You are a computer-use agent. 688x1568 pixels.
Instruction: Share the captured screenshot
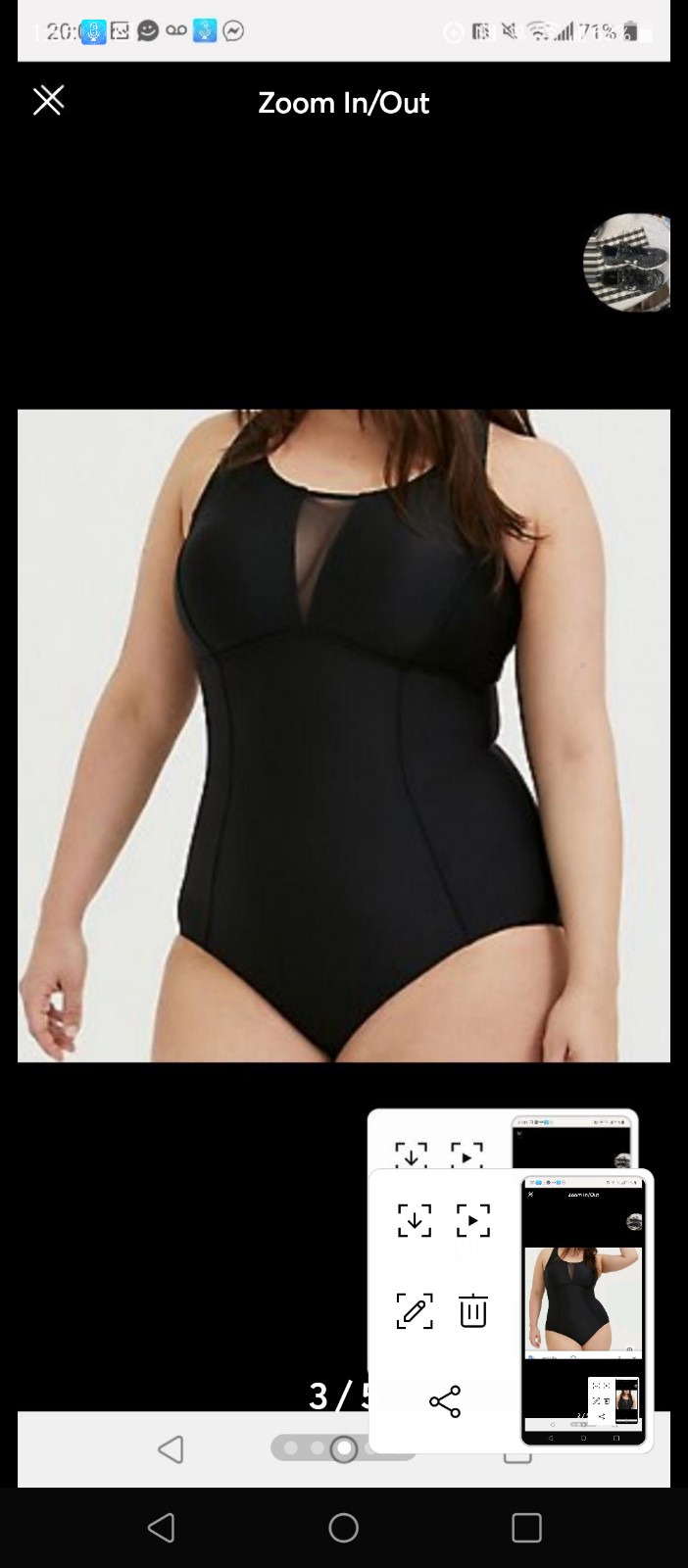pos(445,1401)
